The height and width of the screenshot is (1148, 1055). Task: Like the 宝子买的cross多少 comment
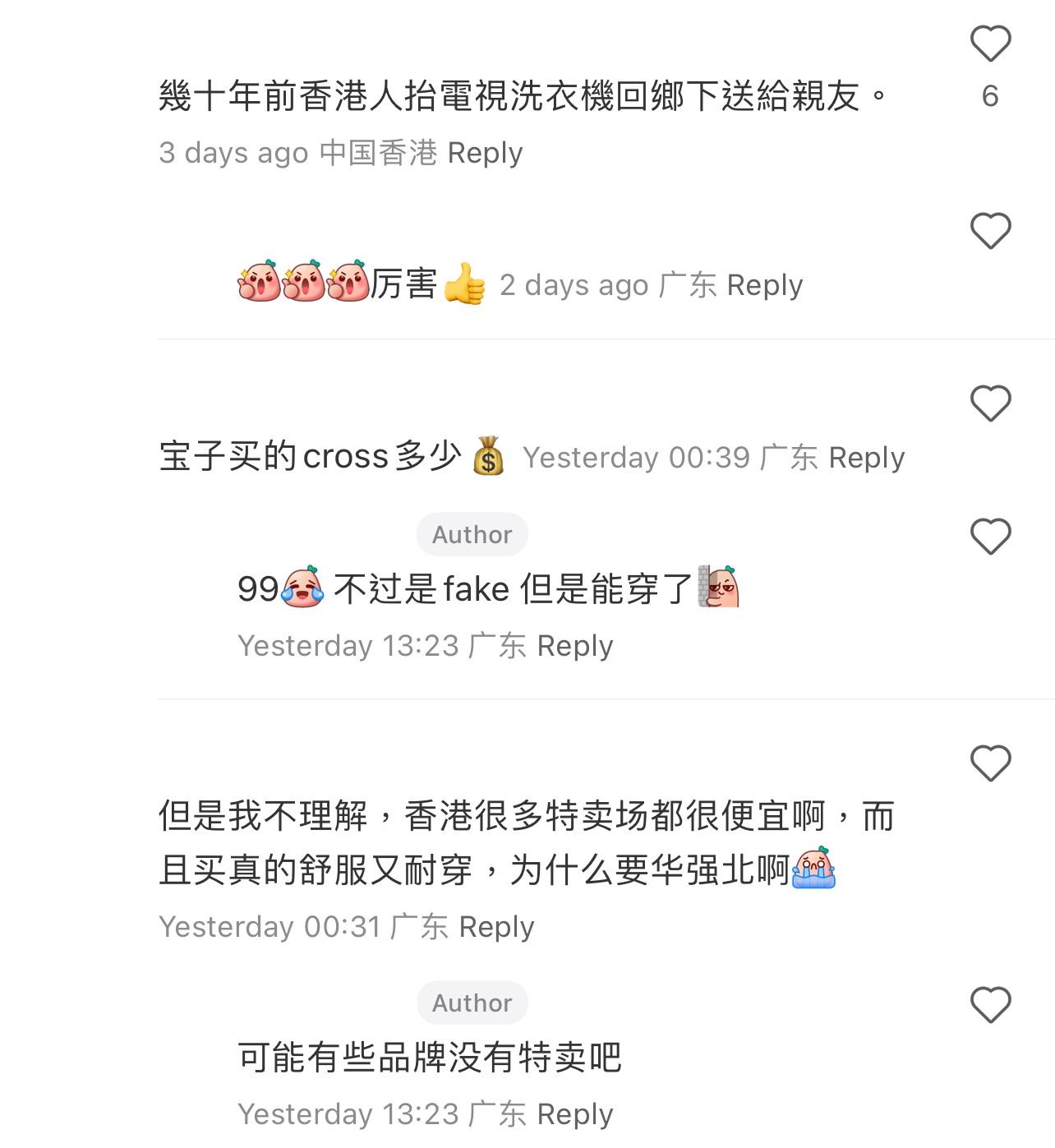click(990, 403)
